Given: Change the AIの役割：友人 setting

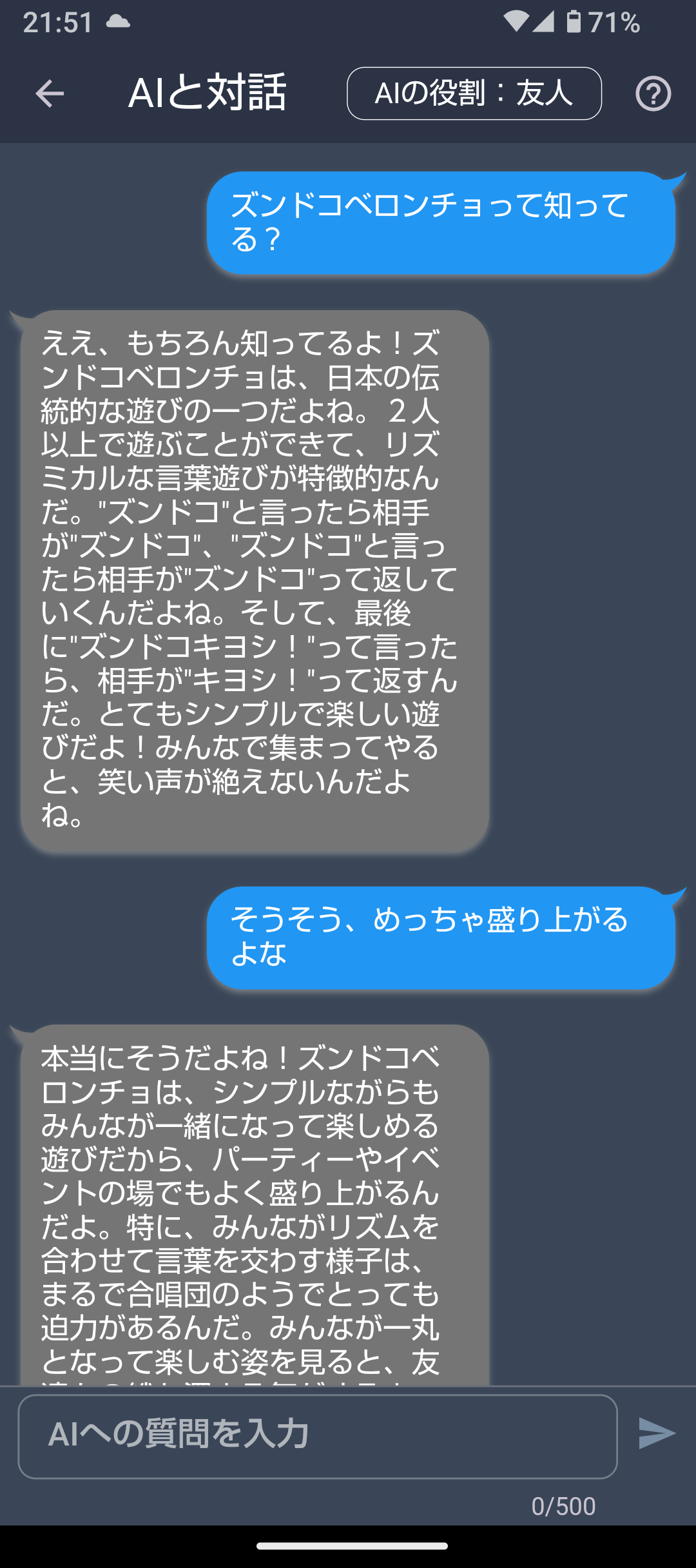Looking at the screenshot, I should coord(474,93).
